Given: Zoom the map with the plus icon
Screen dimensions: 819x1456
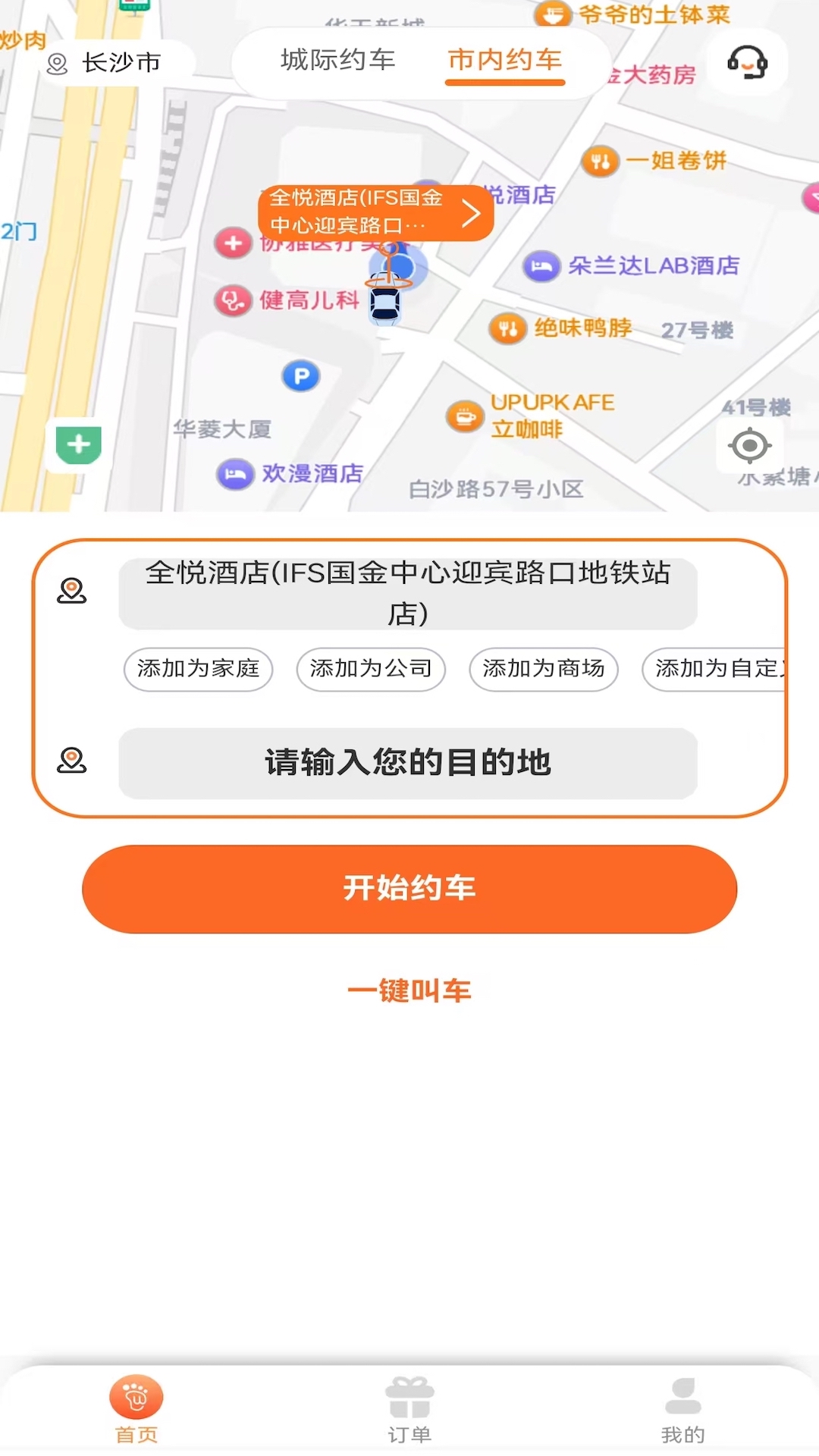Looking at the screenshot, I should click(x=78, y=446).
